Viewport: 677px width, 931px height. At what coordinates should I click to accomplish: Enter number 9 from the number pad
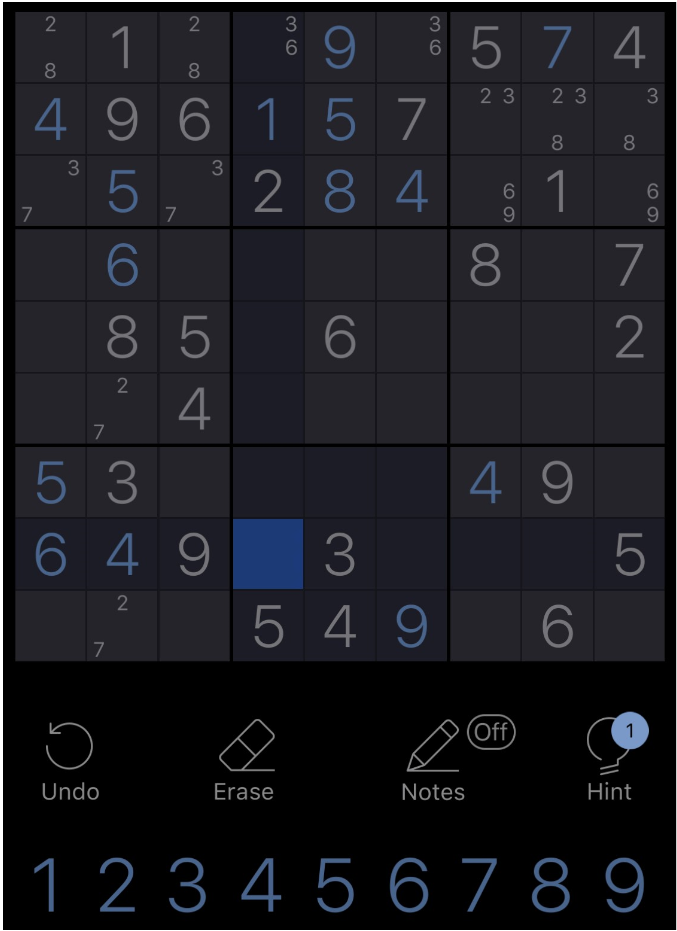pos(625,885)
